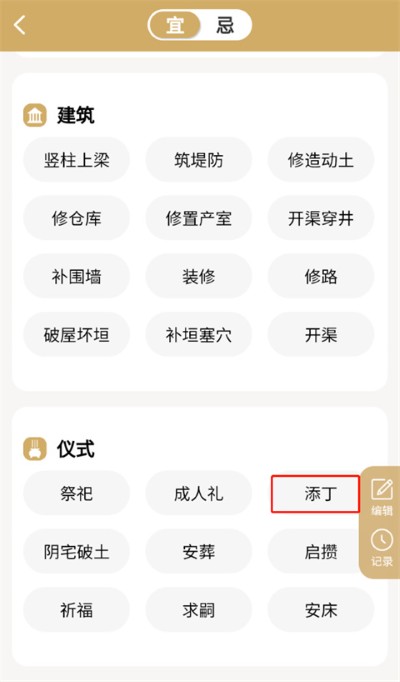The image size is (400, 682).
Task: Select the 修仓库 chip
Action: (77, 218)
